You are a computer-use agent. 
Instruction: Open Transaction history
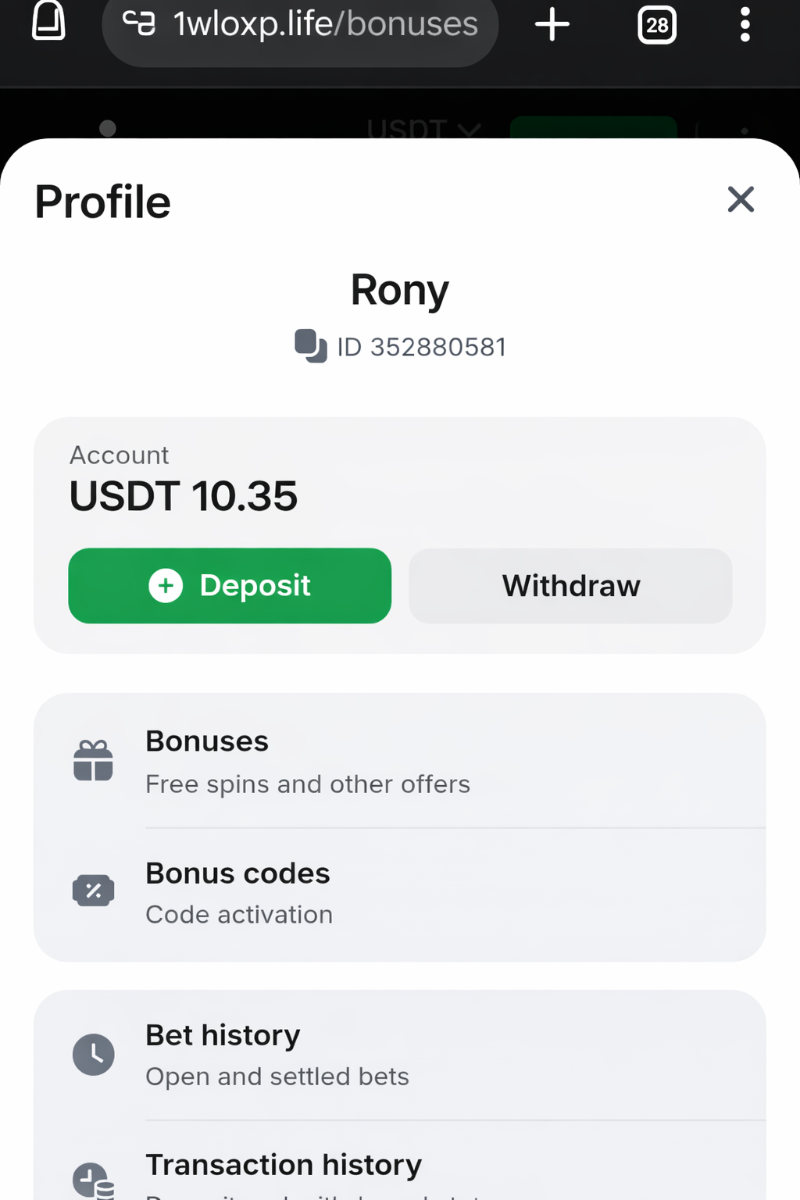[x=400, y=1170]
